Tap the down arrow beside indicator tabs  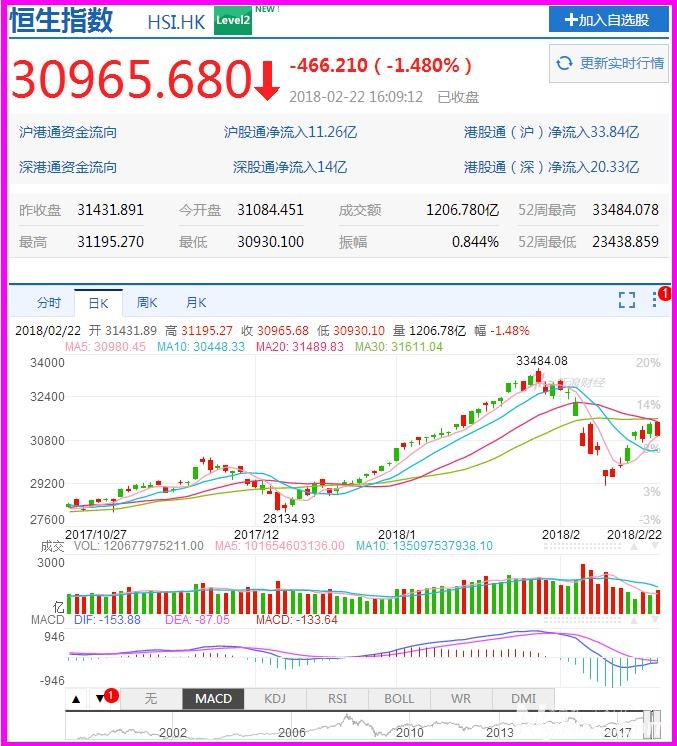click(100, 698)
